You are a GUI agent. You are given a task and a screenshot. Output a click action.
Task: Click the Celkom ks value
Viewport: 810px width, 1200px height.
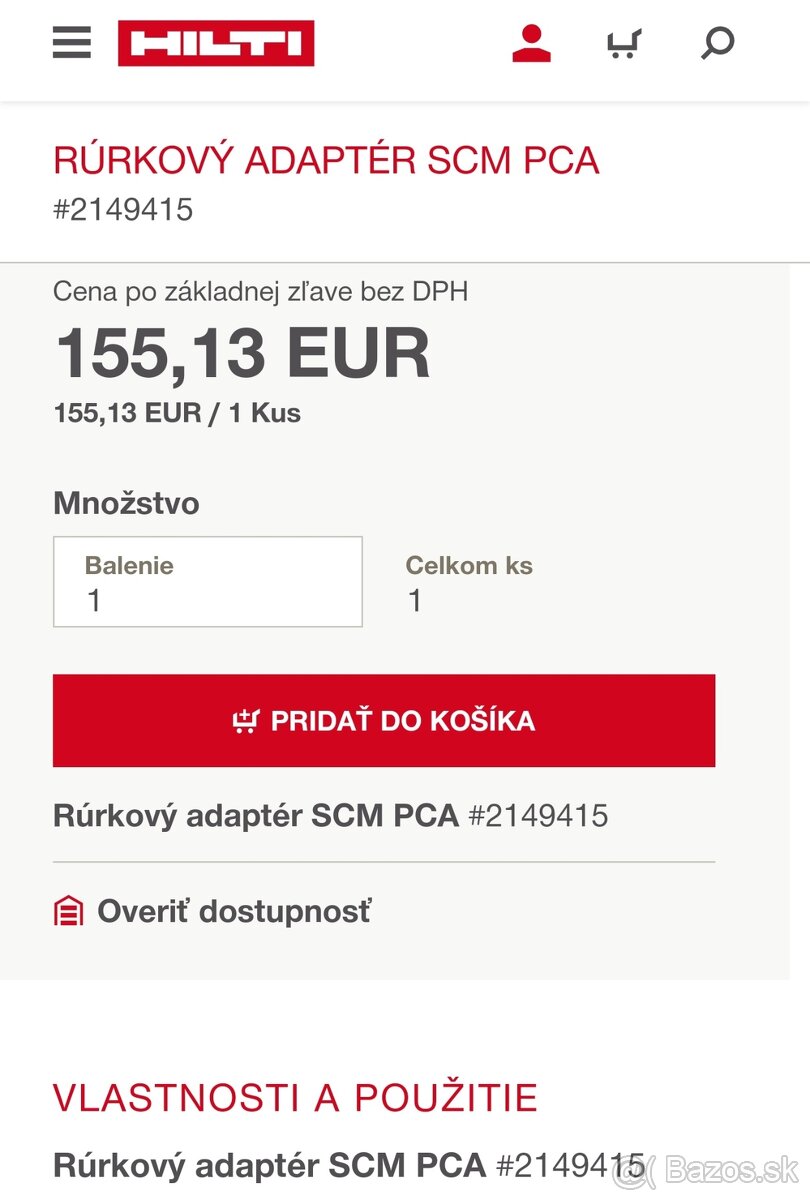click(x=412, y=600)
